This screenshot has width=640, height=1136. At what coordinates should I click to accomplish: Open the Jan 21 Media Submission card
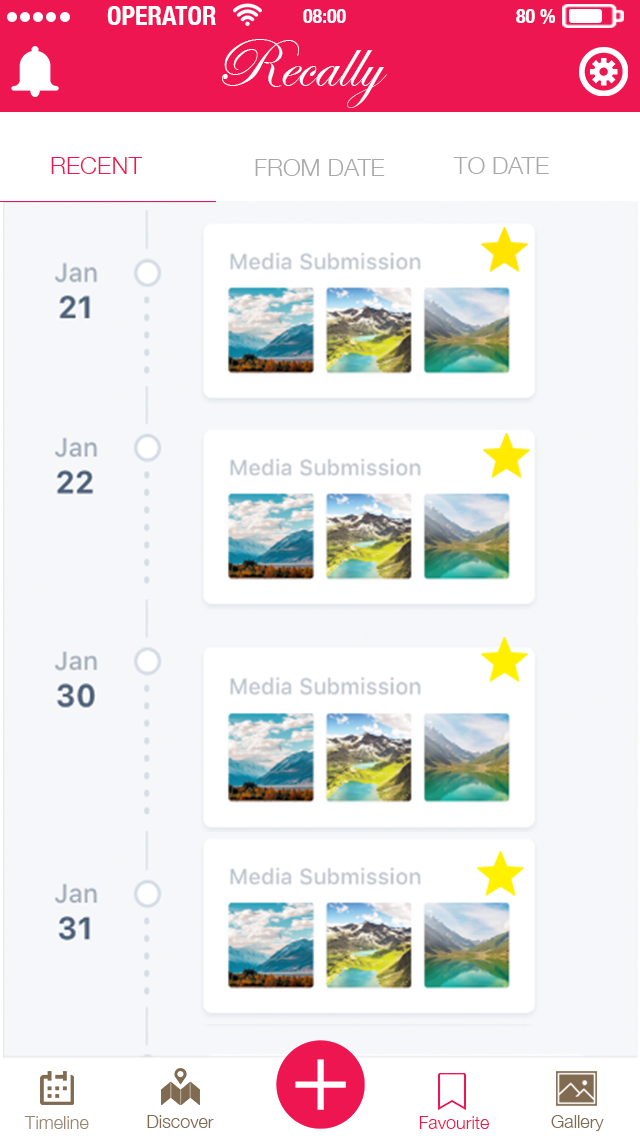[369, 311]
